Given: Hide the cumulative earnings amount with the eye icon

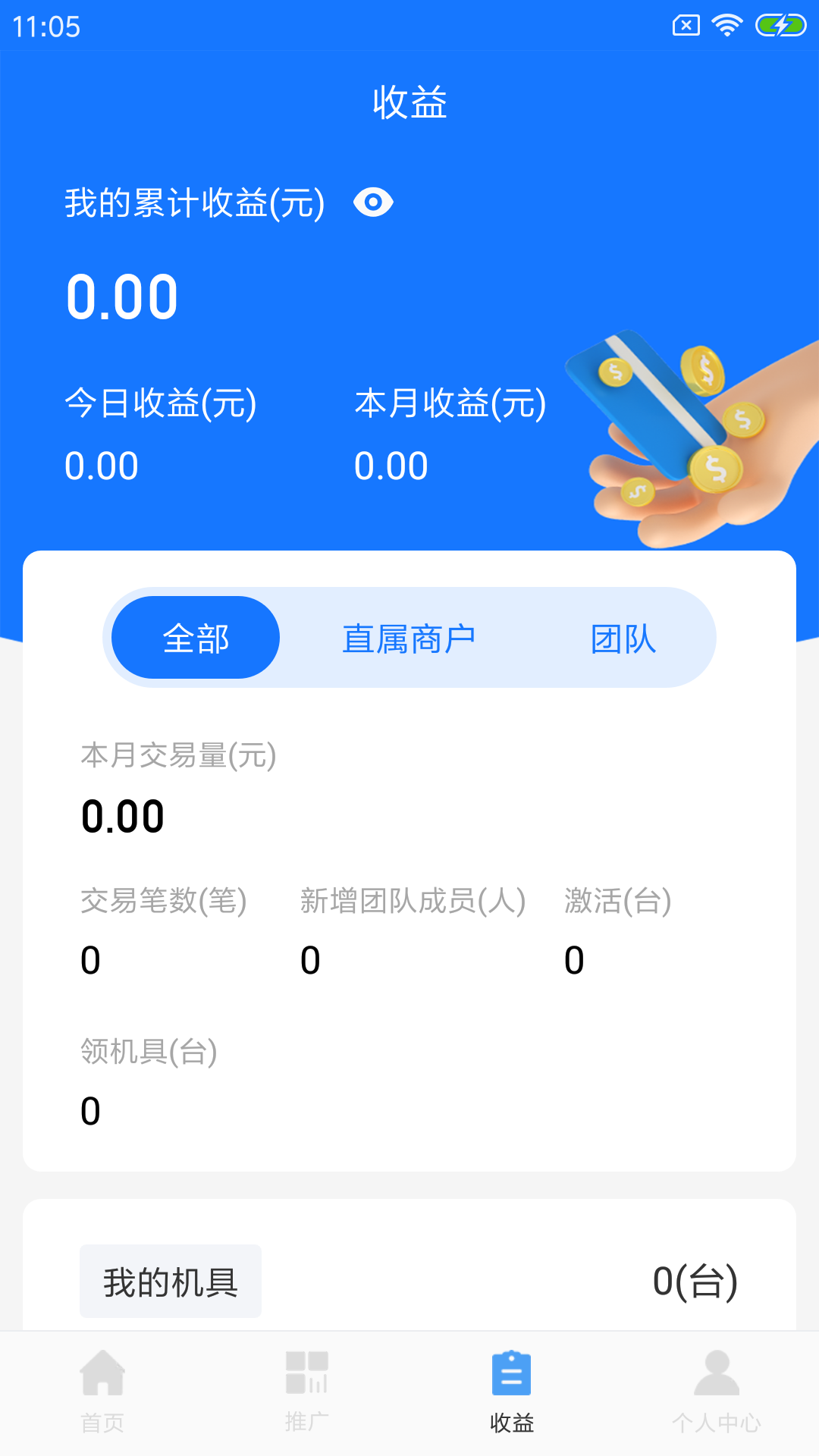Looking at the screenshot, I should pyautogui.click(x=373, y=202).
